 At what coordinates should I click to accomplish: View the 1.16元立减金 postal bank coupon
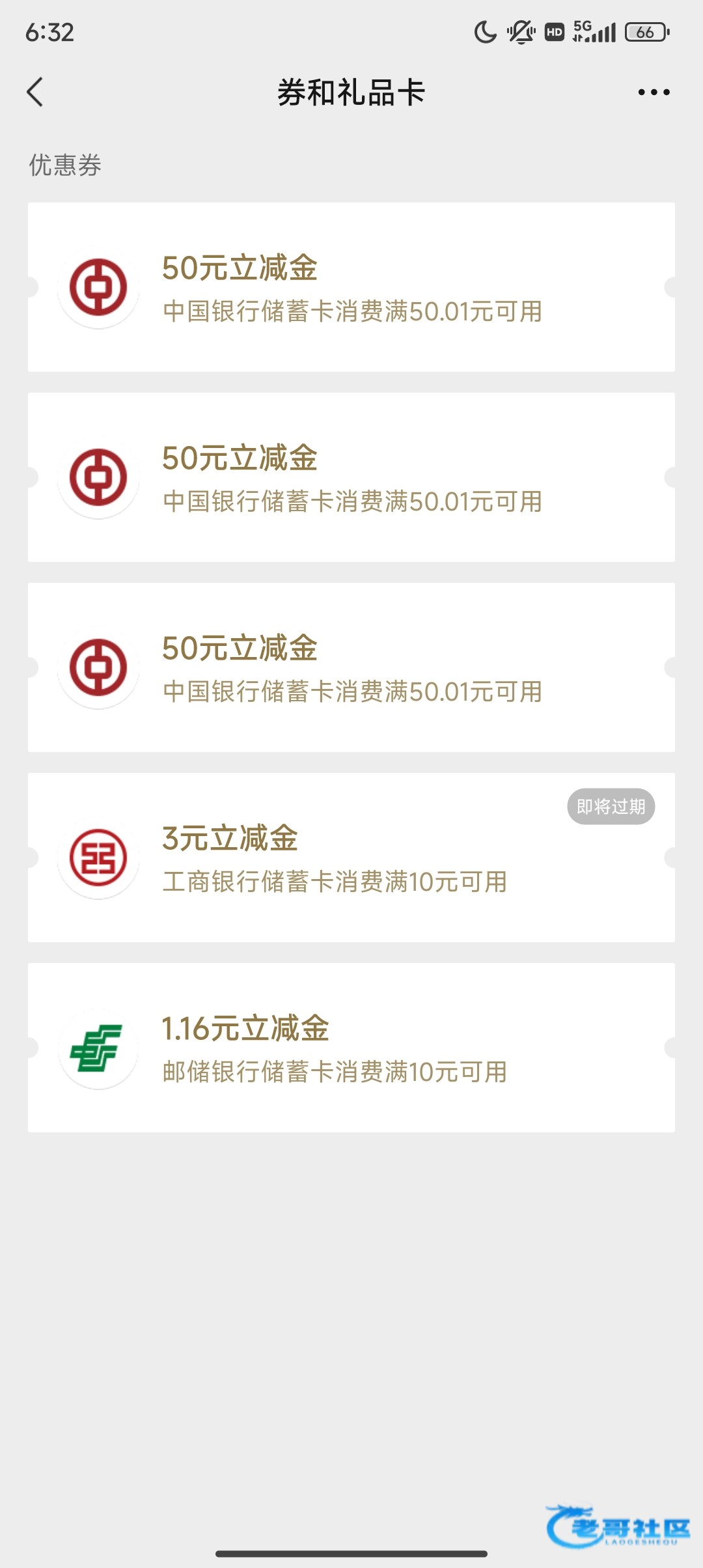pyautogui.click(x=351, y=1048)
